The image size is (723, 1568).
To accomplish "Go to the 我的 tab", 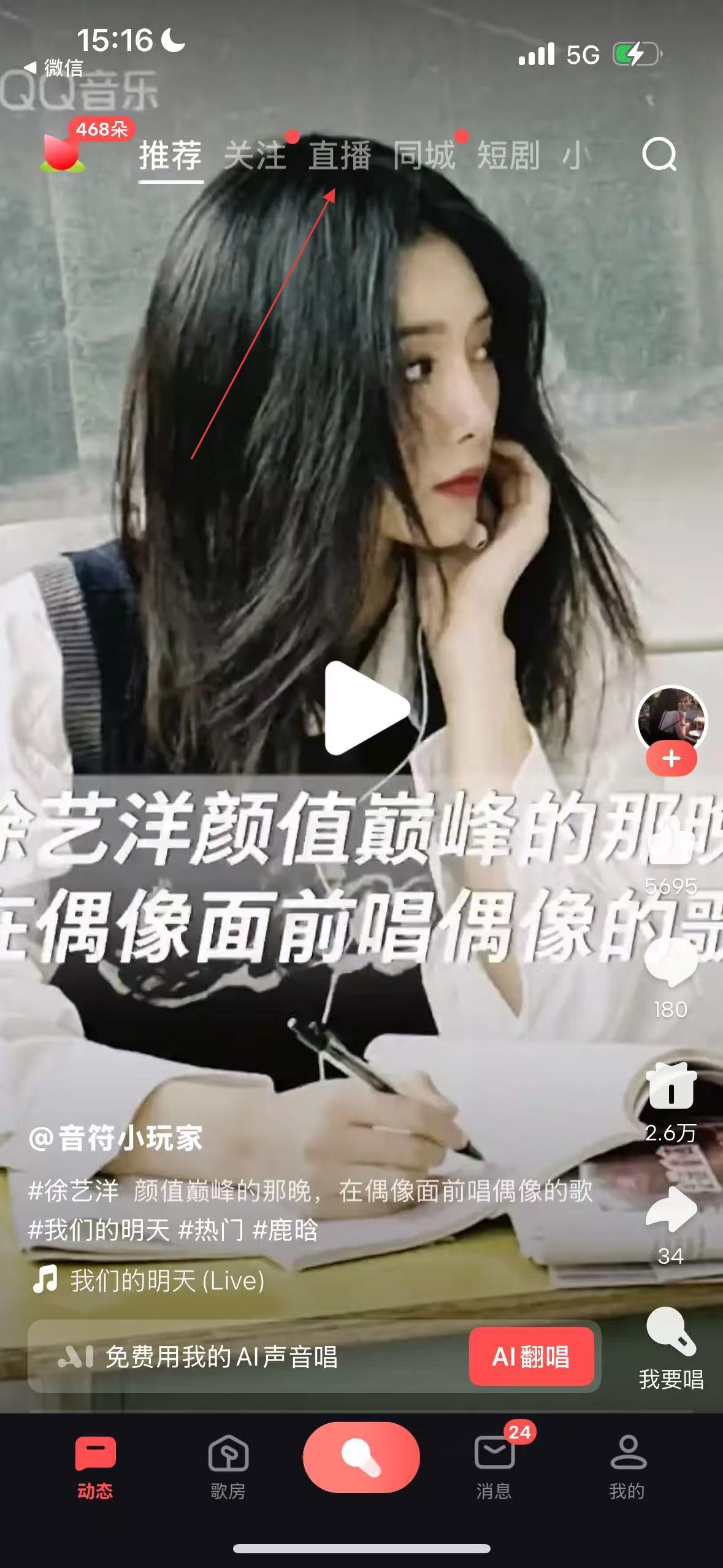I will click(x=627, y=1467).
